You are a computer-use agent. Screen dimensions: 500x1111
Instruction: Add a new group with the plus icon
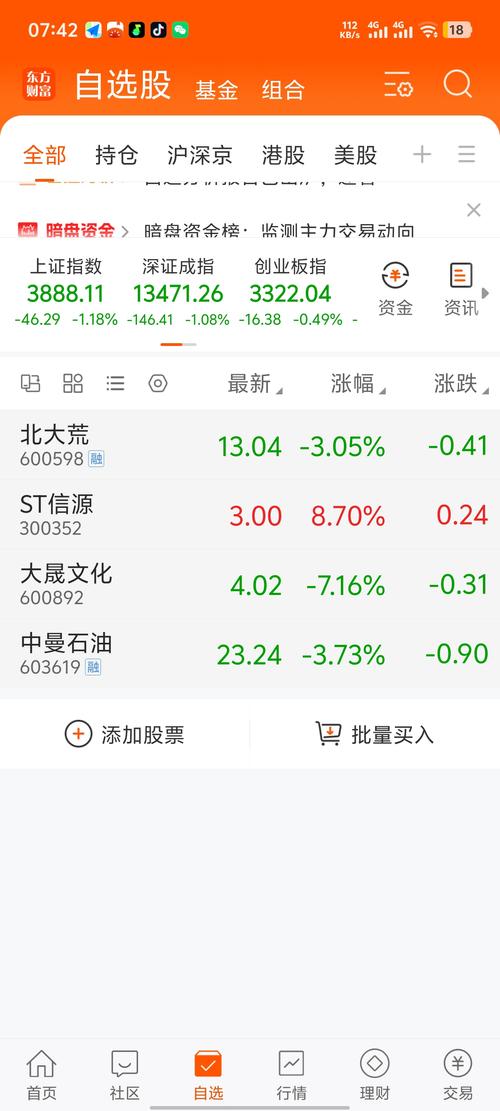coord(422,154)
